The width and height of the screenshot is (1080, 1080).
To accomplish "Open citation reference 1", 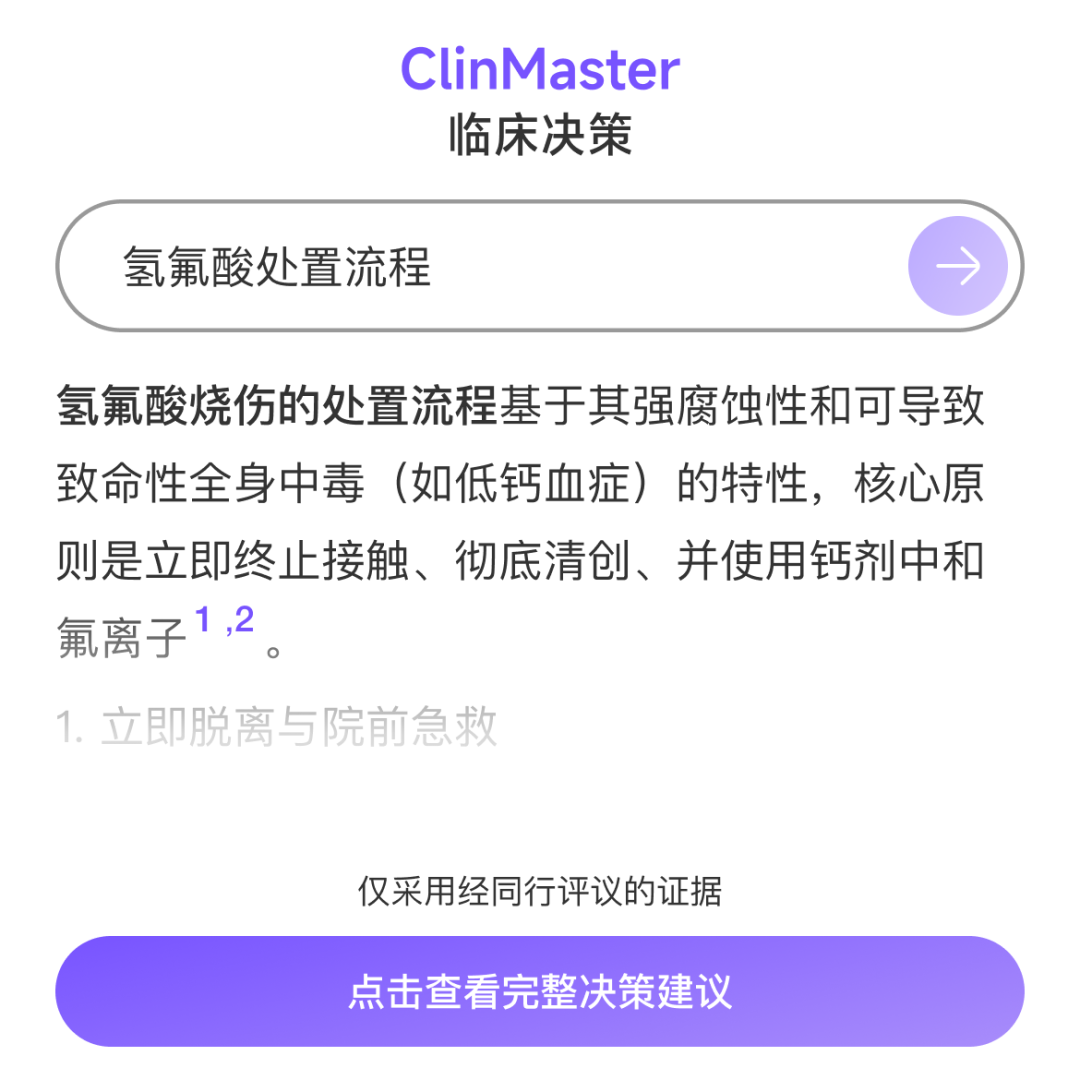I will point(203,622).
